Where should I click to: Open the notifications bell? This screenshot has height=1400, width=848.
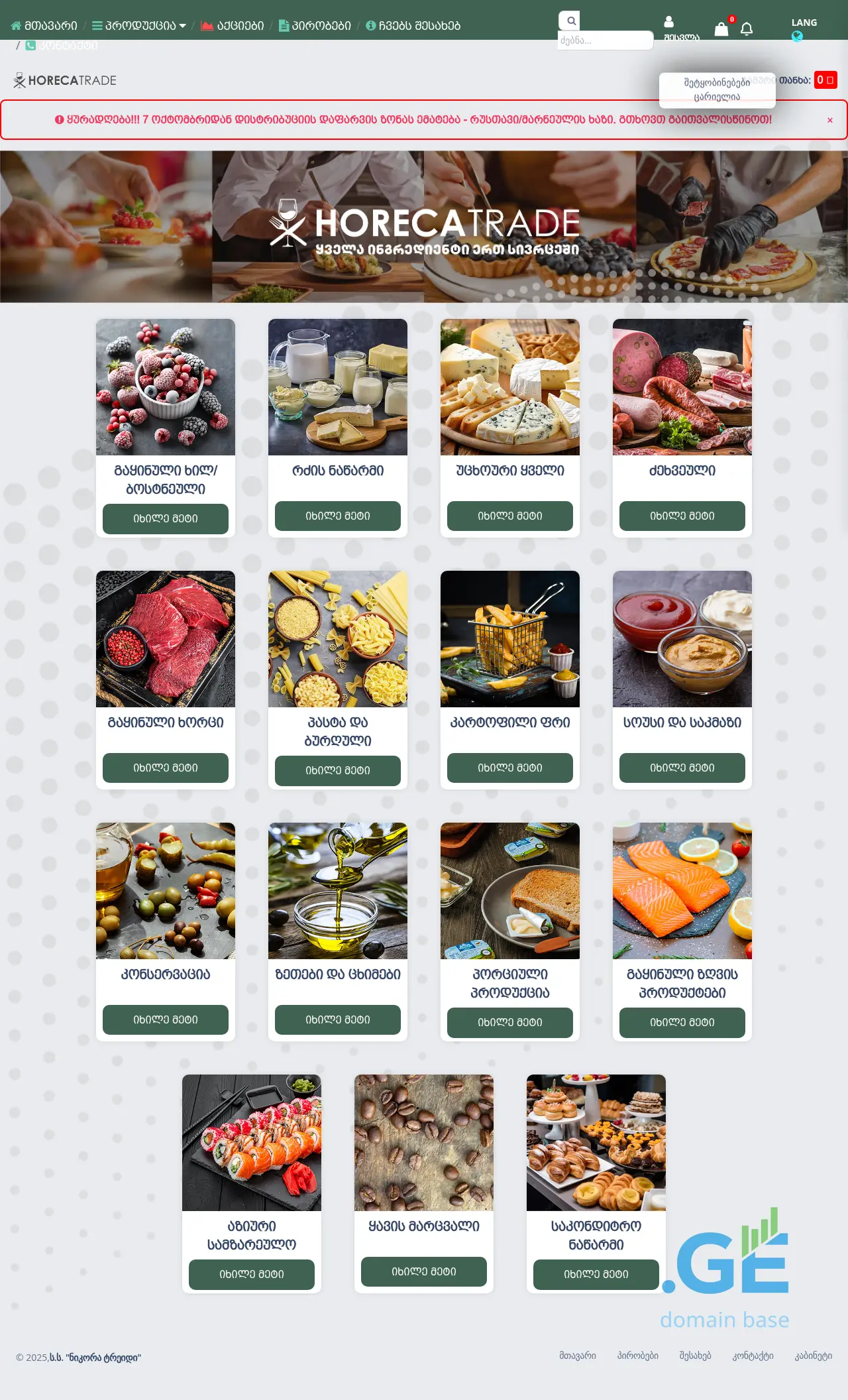tap(747, 29)
